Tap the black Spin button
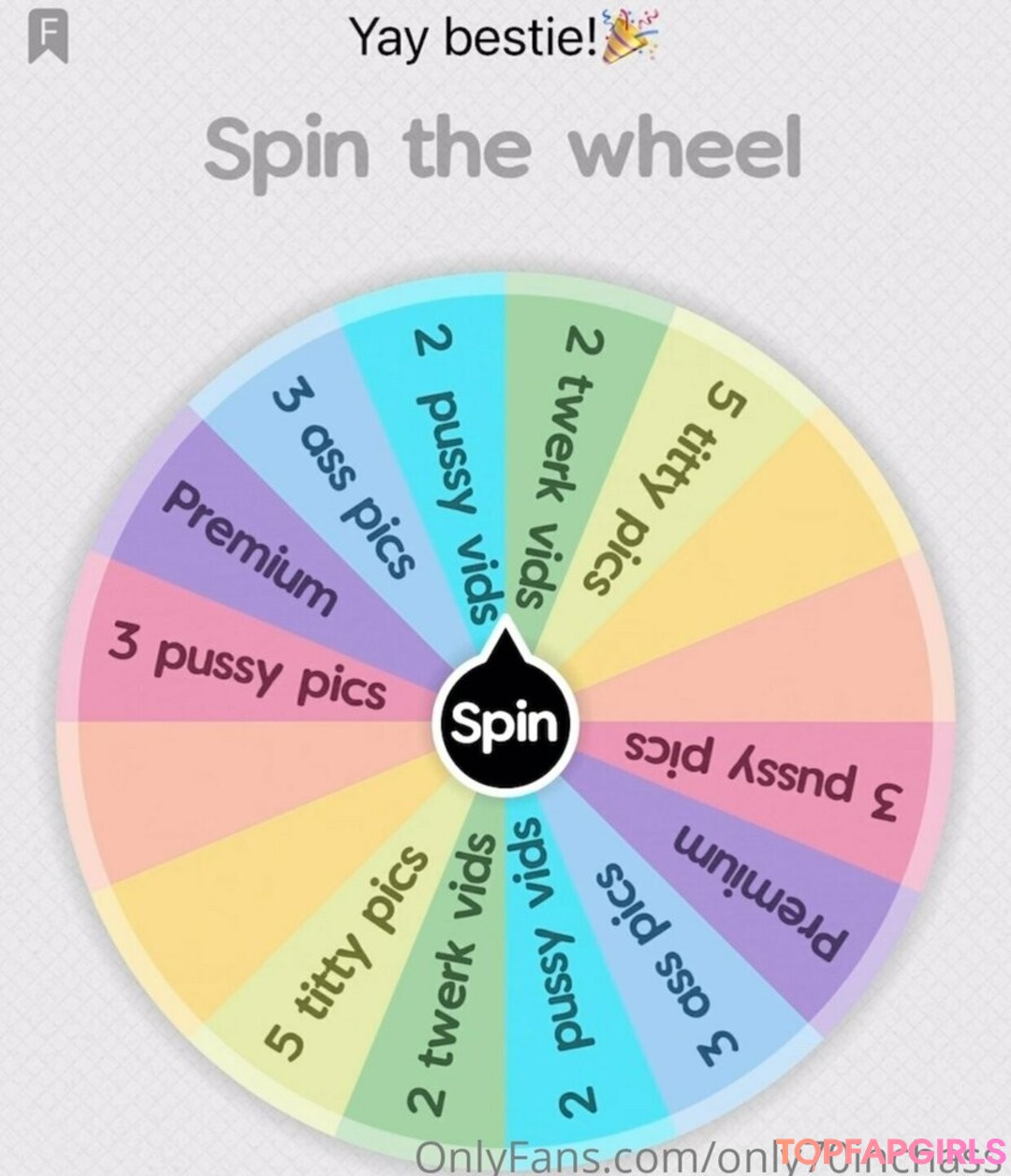The height and width of the screenshot is (1176, 1011). [x=505, y=723]
